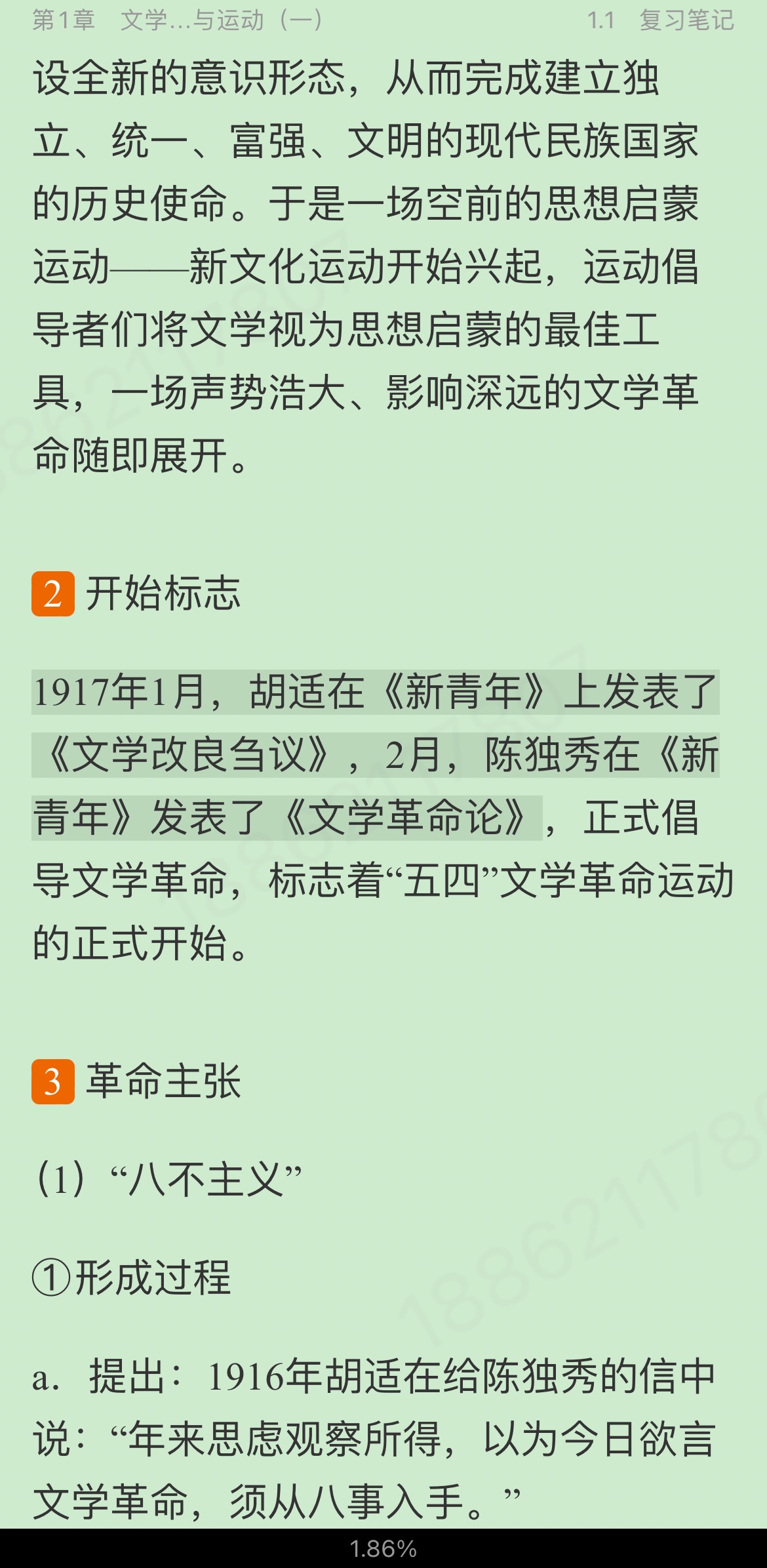Tap the highlighted passage about 胡适's 《文学改良刍议》
This screenshot has height=1568, width=767.
pos(375,755)
